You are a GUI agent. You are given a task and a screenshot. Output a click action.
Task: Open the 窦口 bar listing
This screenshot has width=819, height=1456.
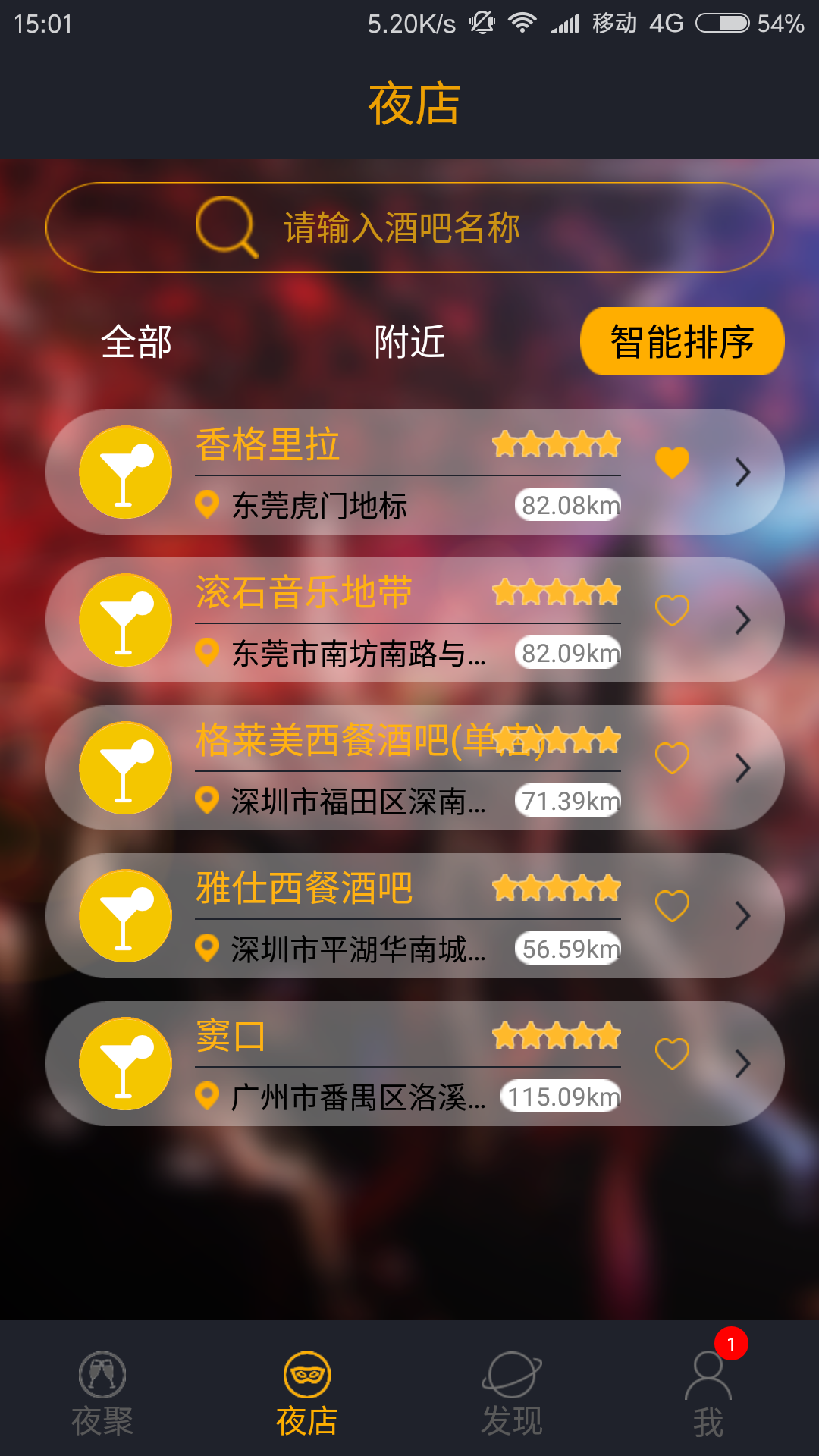click(379, 1063)
